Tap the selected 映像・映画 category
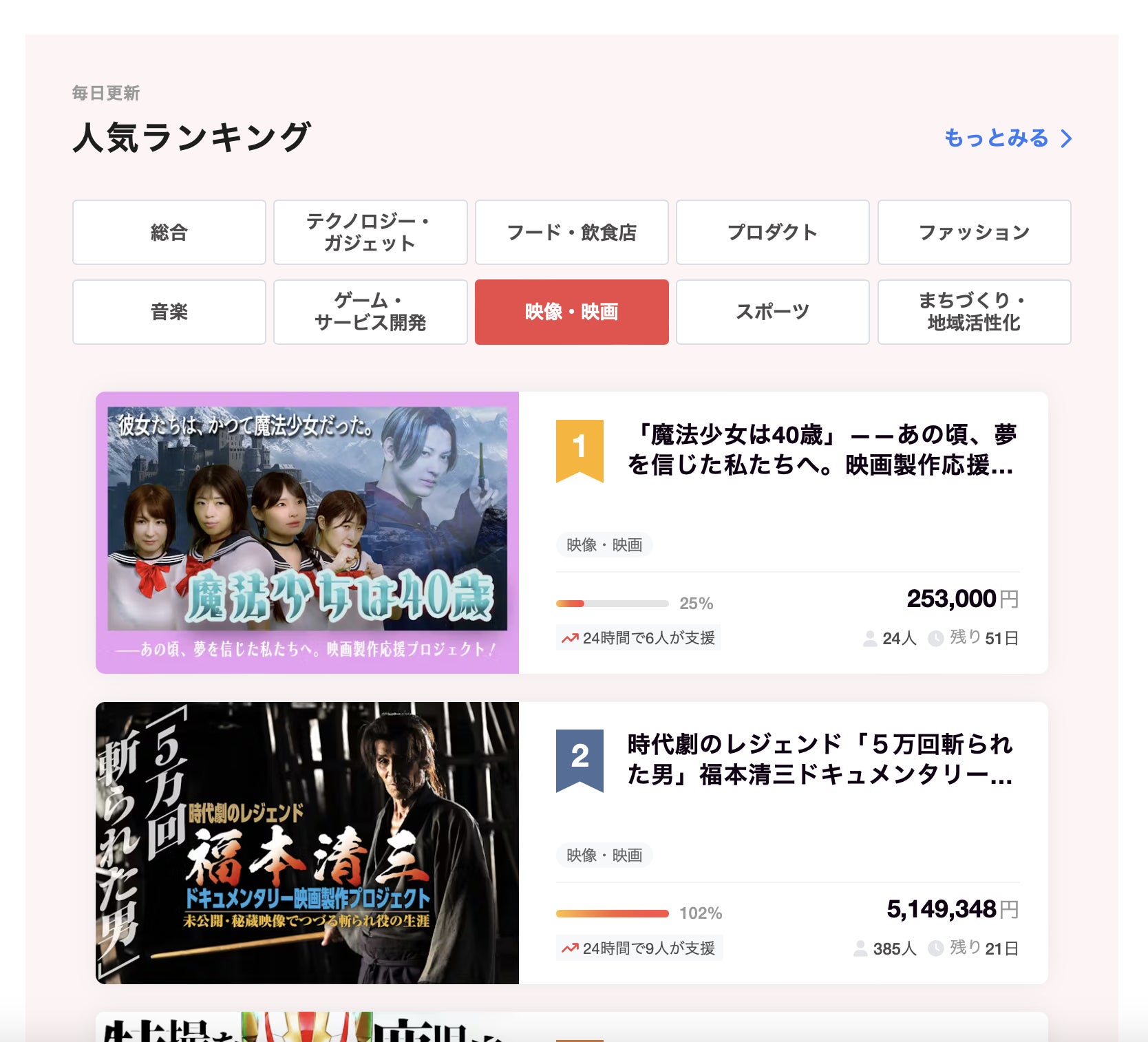1148x1042 pixels. tap(571, 312)
